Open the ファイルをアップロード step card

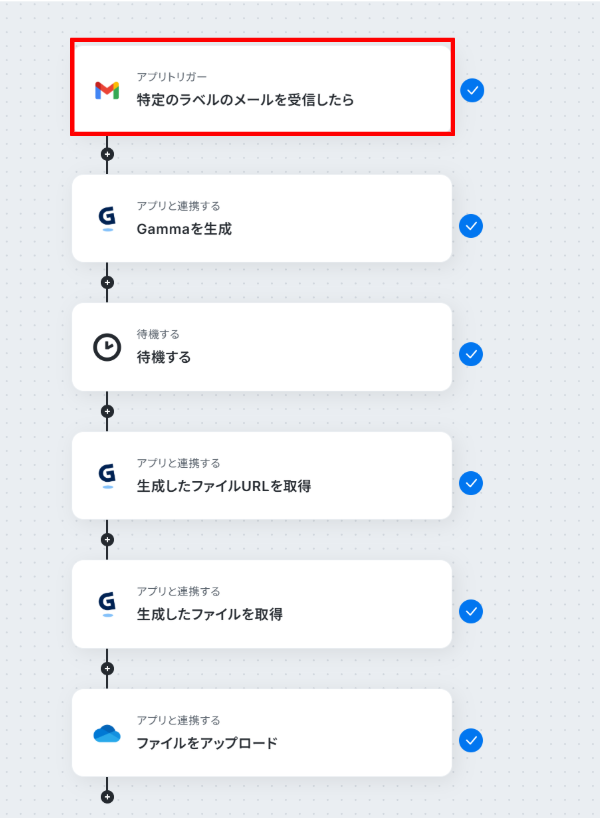(262, 733)
